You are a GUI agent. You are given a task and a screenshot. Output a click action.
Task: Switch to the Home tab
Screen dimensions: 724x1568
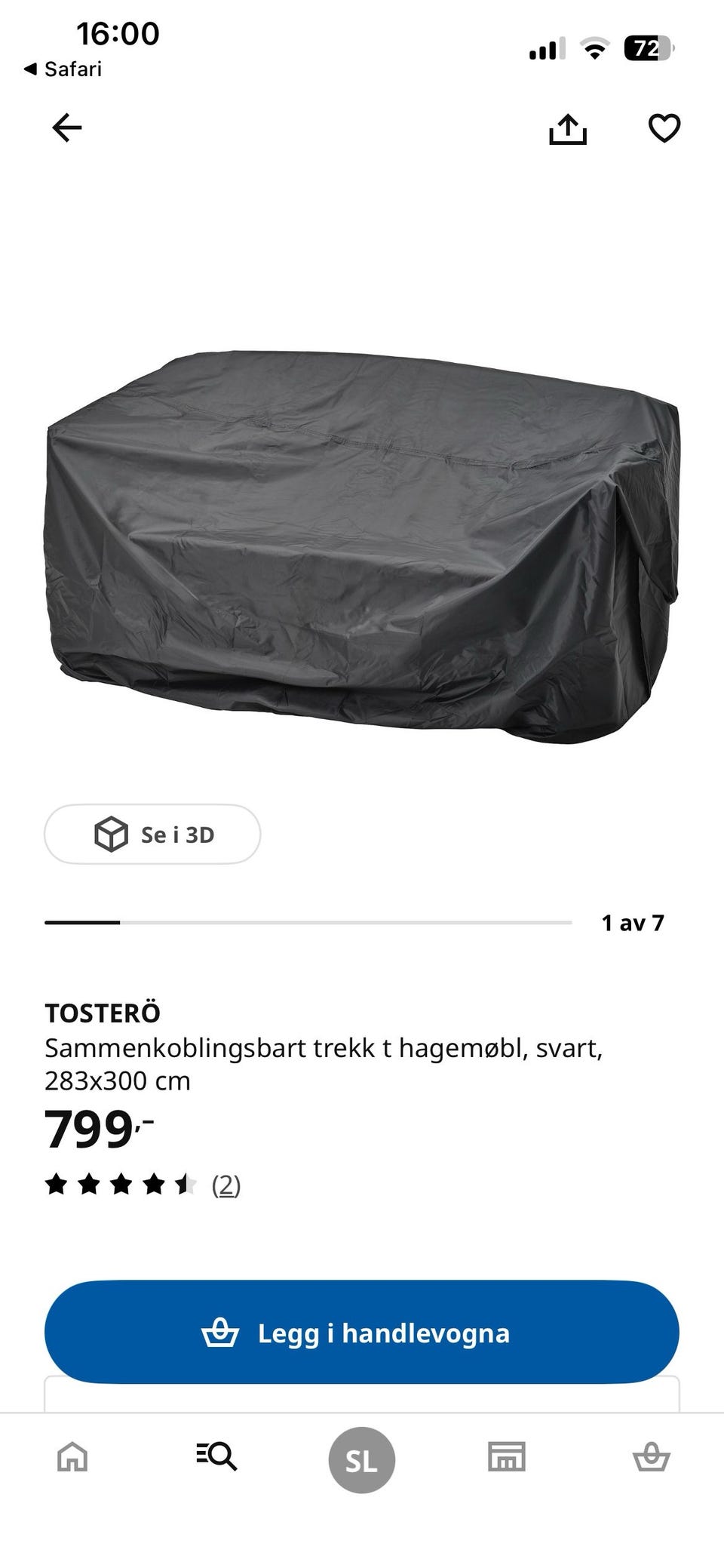point(72,1456)
